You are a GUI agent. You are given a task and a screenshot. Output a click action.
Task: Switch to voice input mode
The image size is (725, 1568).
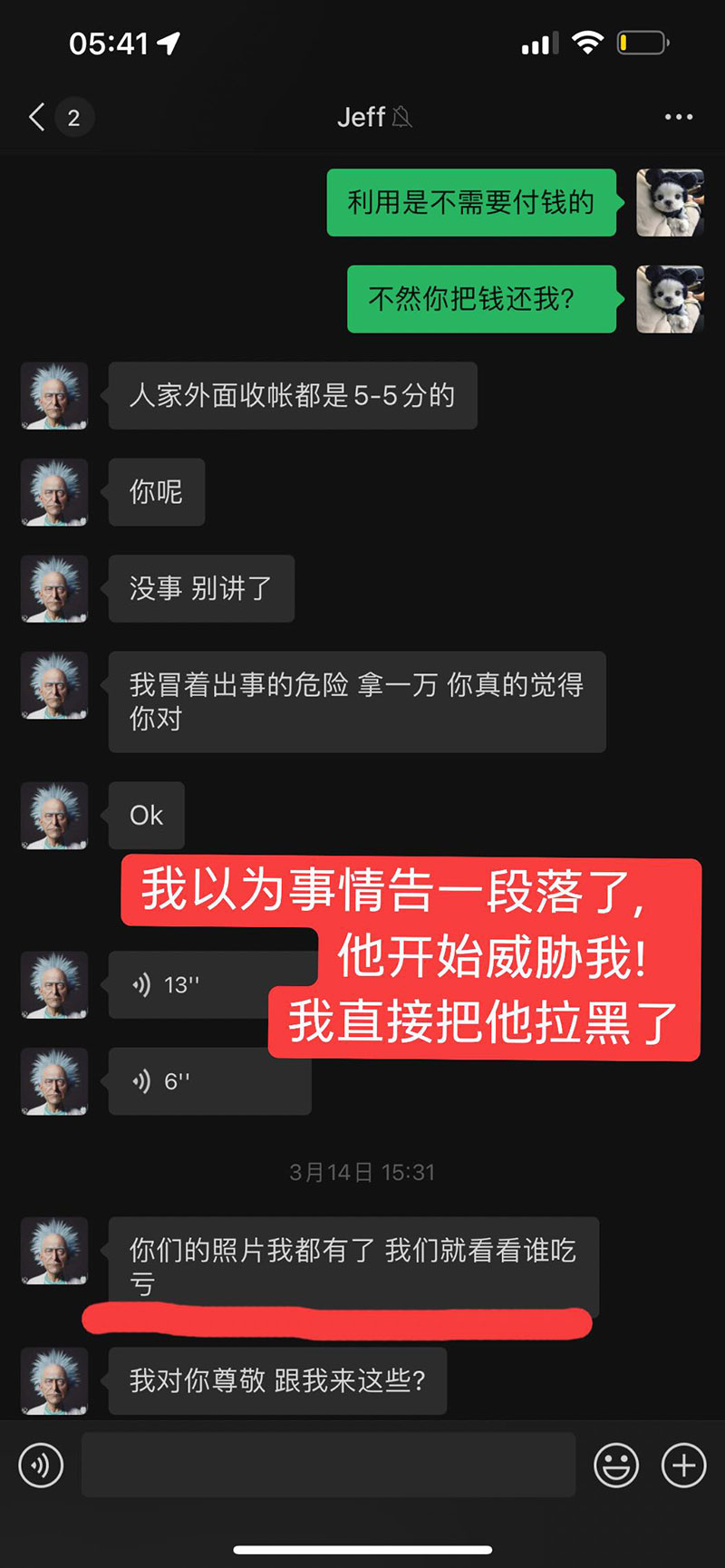[x=41, y=1466]
